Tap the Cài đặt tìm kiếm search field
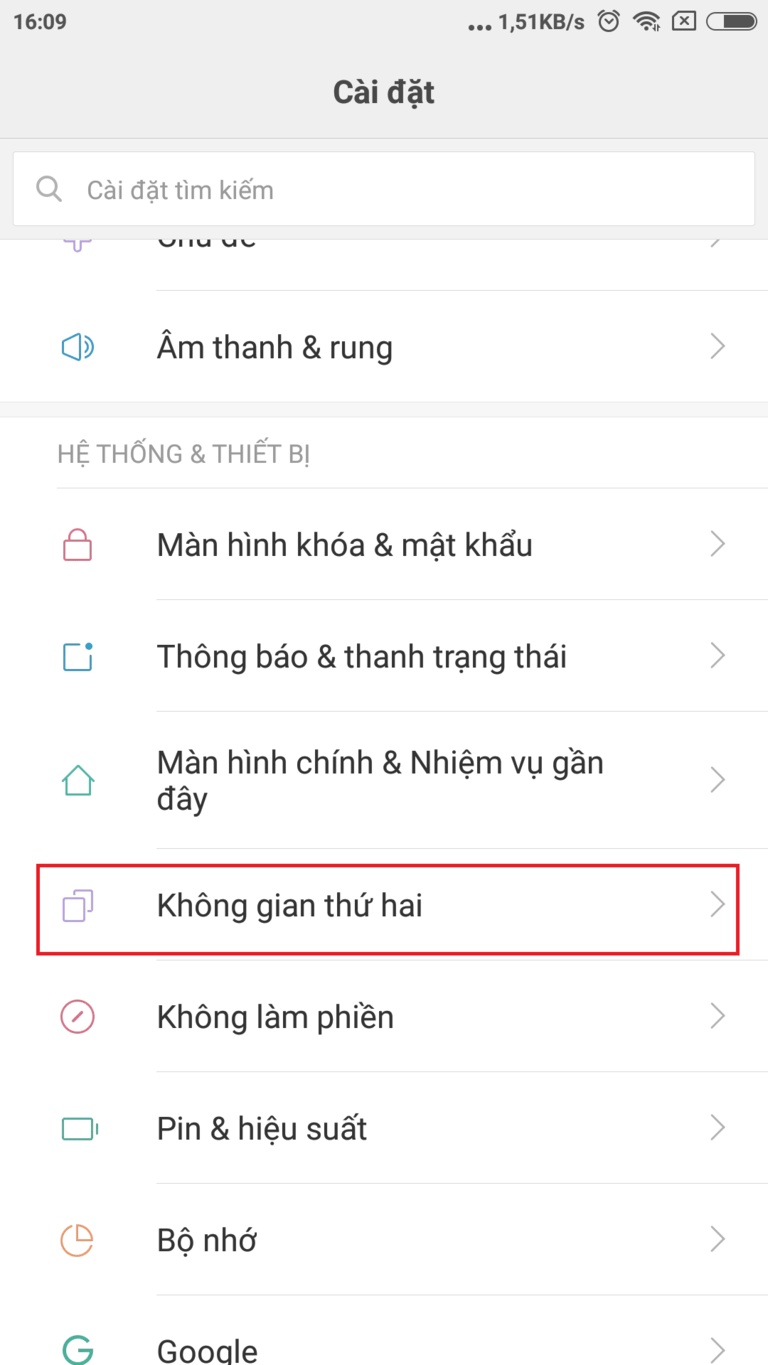The width and height of the screenshot is (768, 1365). point(384,189)
